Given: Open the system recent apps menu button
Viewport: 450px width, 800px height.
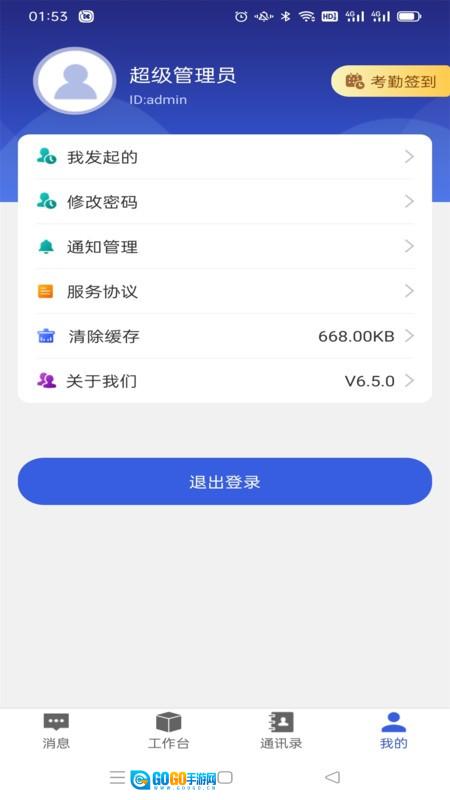Looking at the screenshot, I should pyautogui.click(x=117, y=777).
